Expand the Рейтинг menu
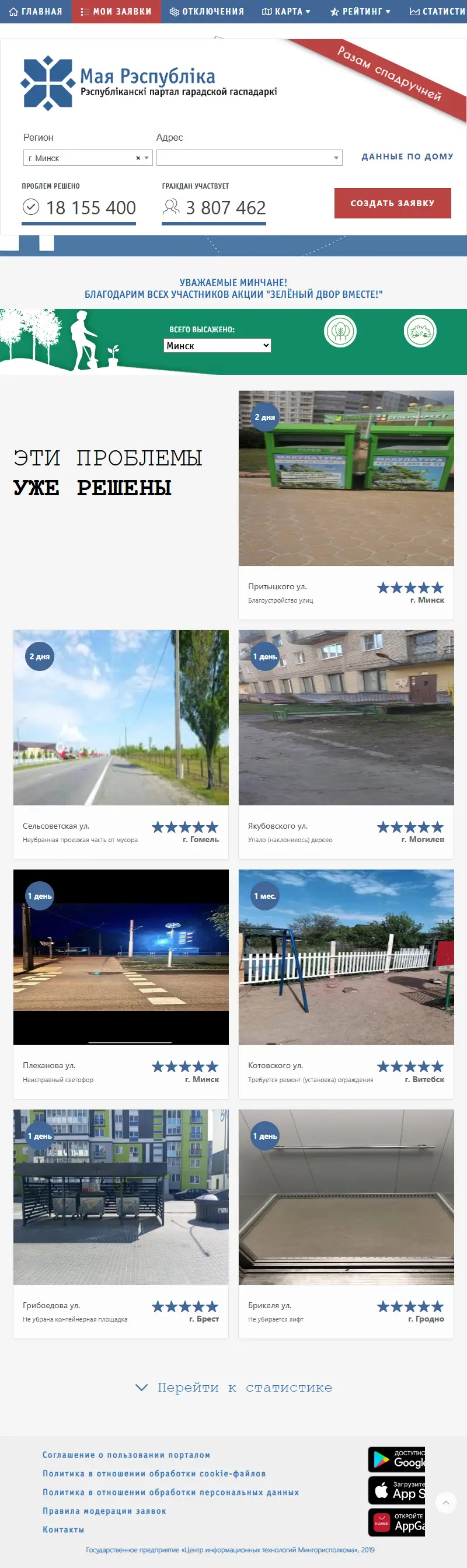 (x=360, y=12)
